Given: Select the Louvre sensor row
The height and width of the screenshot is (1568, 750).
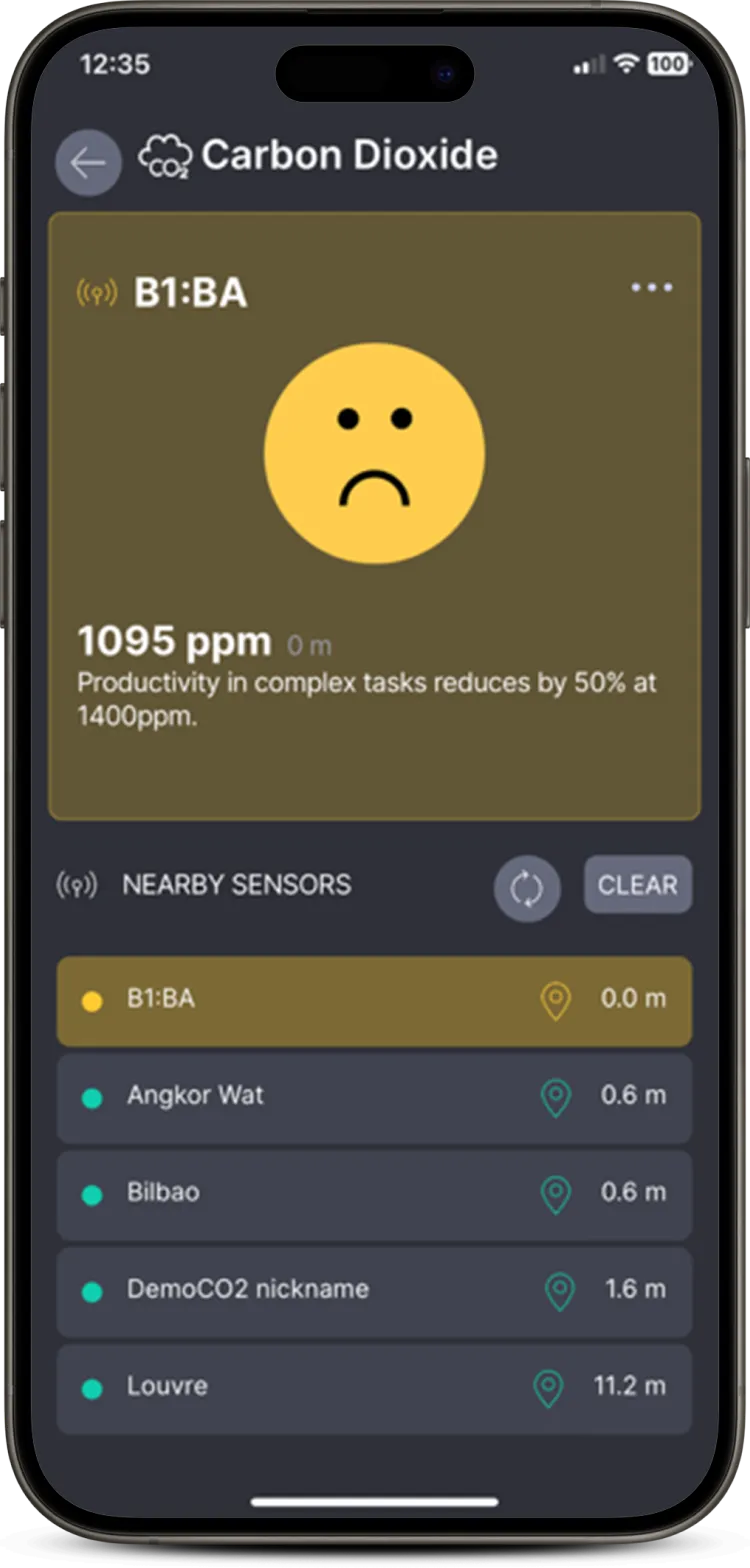Looking at the screenshot, I should click(x=374, y=1388).
